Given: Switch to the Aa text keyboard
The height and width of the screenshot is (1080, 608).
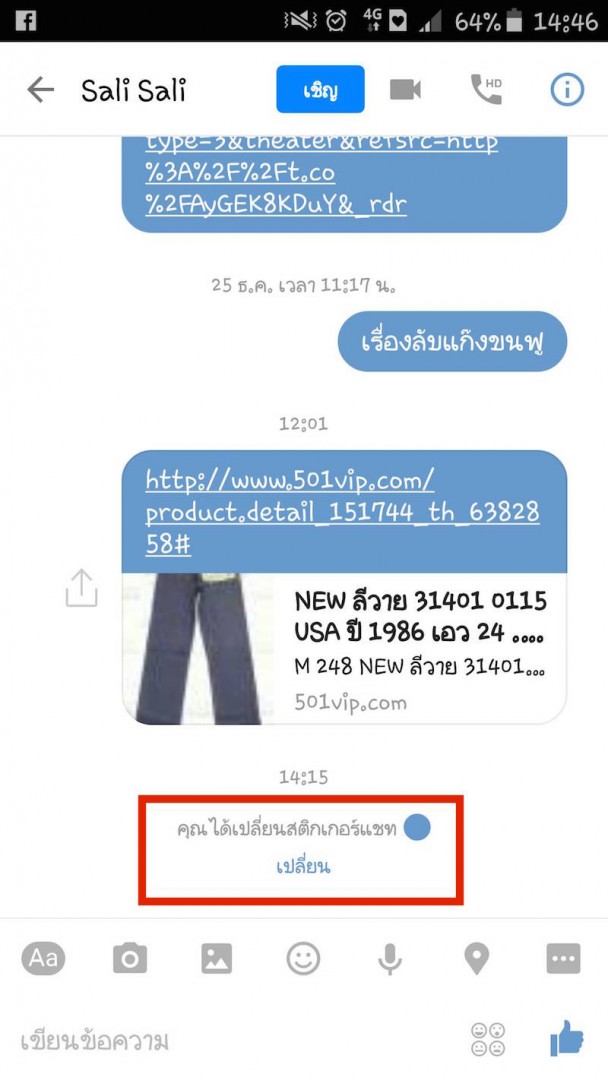Looking at the screenshot, I should pyautogui.click(x=43, y=959).
